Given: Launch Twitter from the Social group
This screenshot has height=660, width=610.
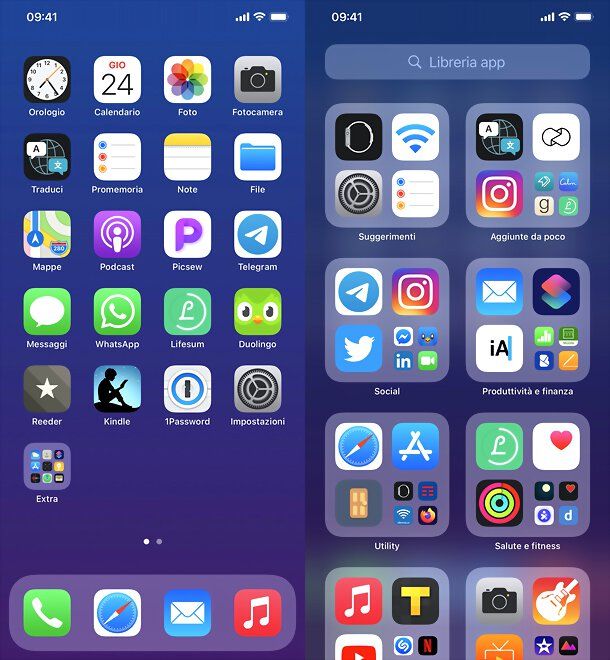Looking at the screenshot, I should point(358,348).
